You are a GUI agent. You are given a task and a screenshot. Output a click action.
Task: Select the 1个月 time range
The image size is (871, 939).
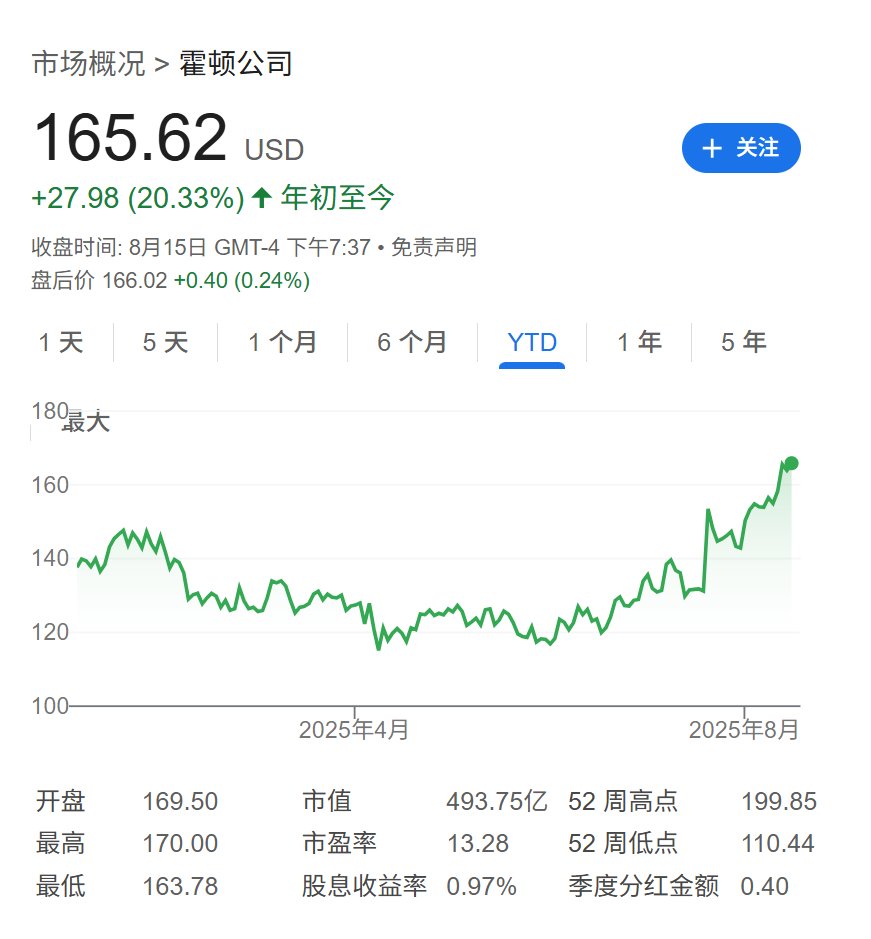(x=281, y=342)
